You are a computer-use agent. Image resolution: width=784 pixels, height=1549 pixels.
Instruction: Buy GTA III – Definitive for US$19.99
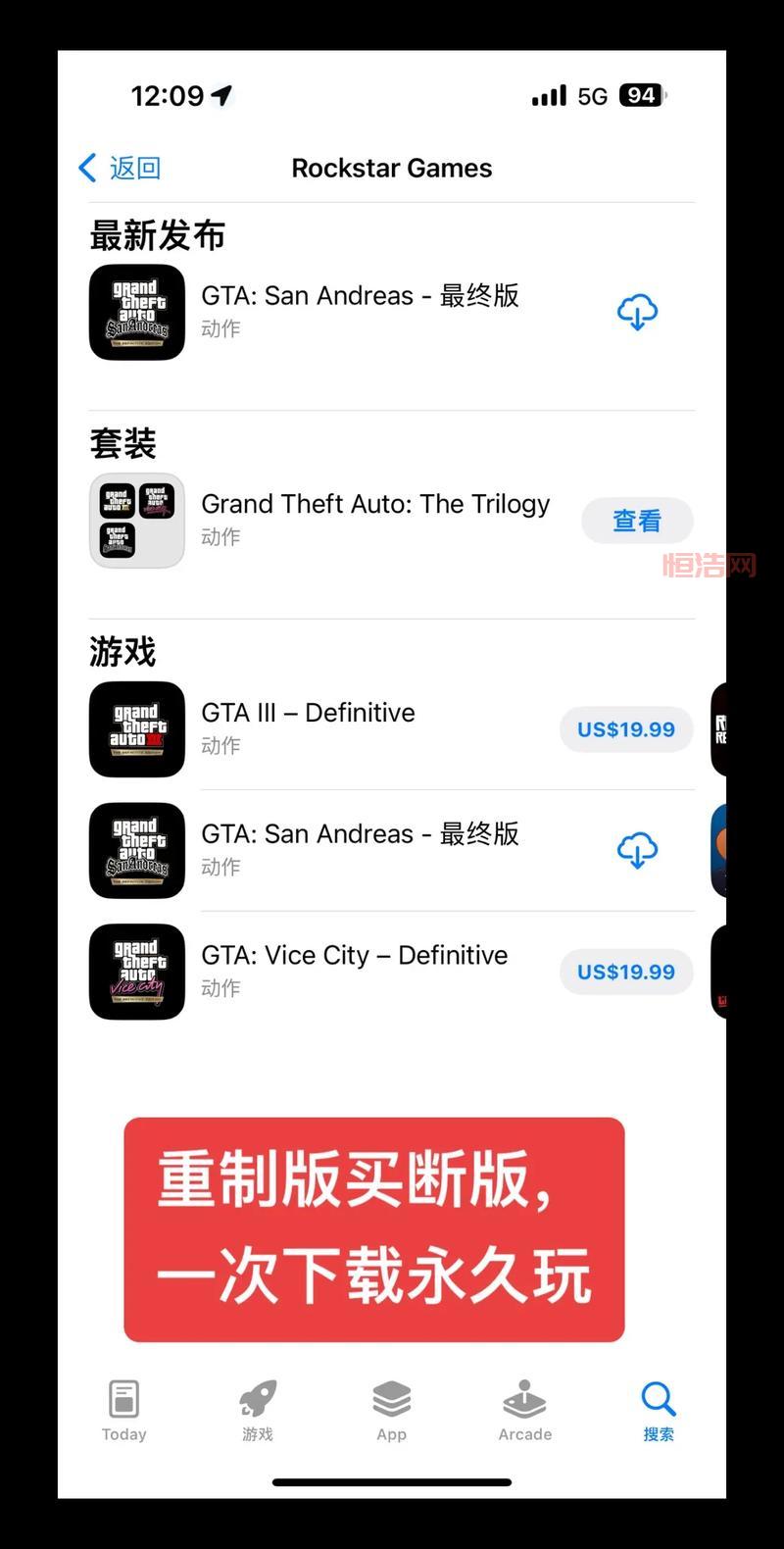coord(626,729)
